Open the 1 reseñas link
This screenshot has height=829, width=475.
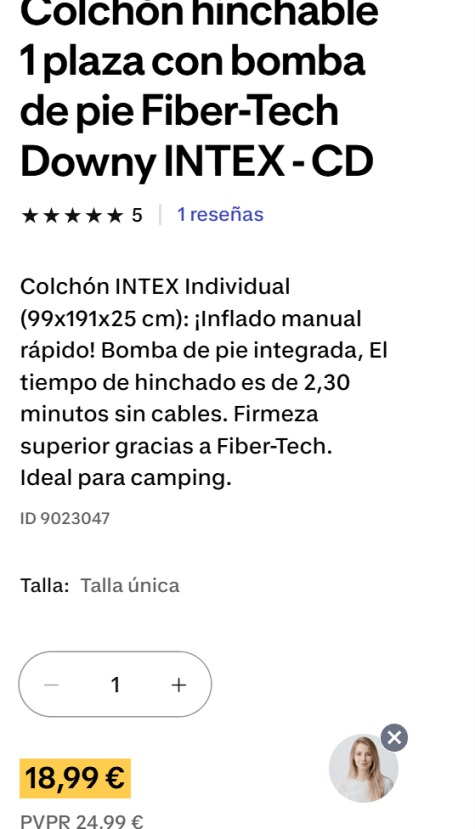[220, 215]
